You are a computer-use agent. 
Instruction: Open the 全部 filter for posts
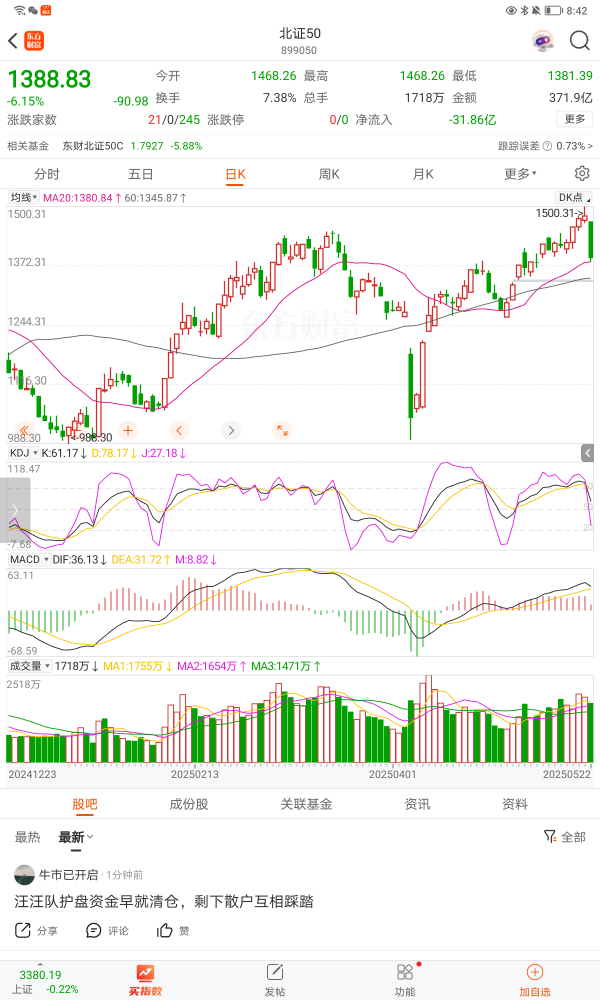click(x=565, y=837)
